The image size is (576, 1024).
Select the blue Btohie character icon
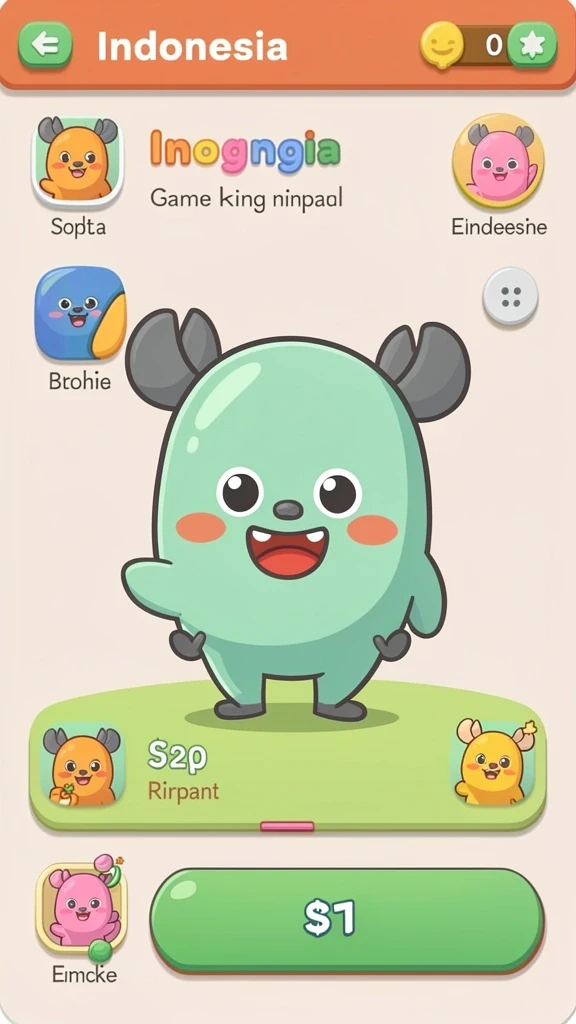(80, 312)
